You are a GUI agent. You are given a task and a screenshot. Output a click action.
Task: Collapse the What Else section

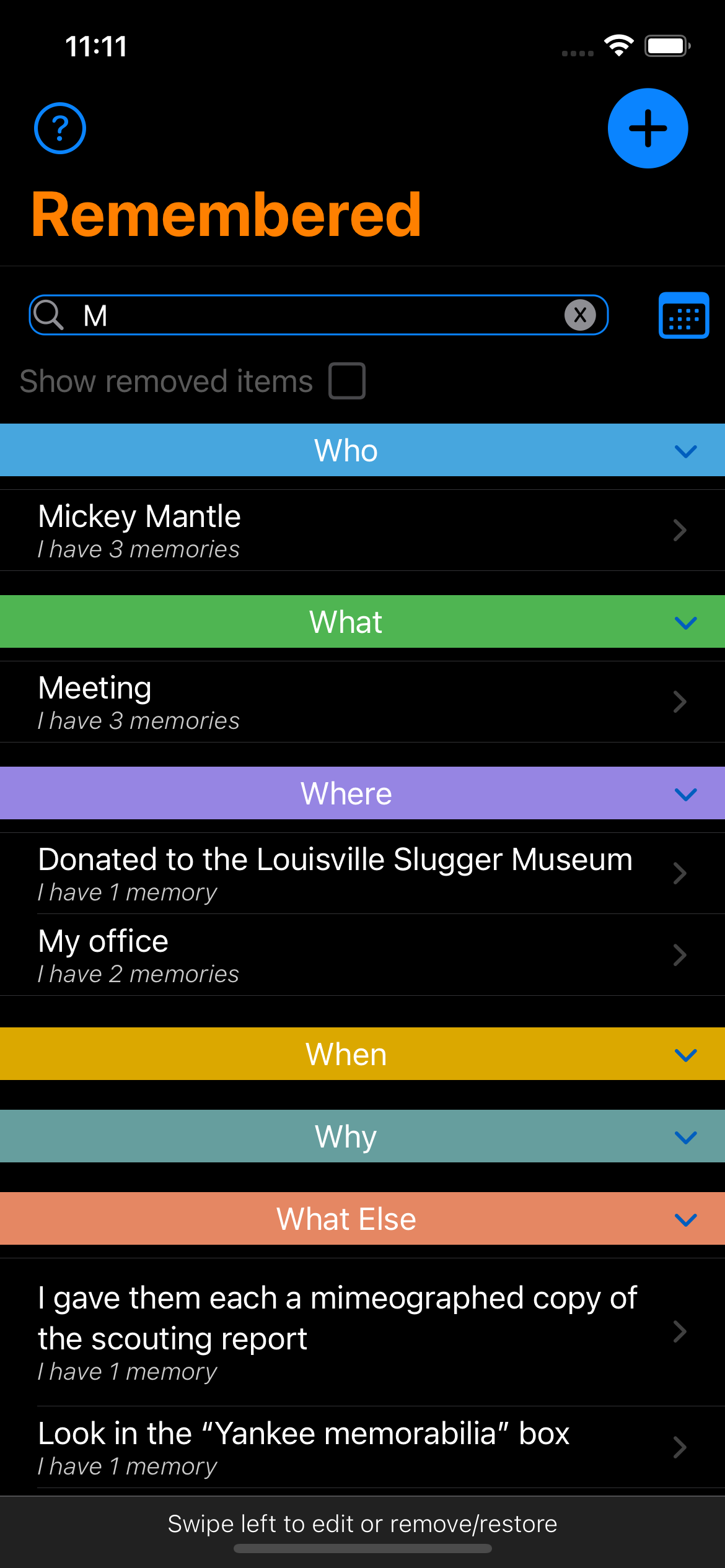pyautogui.click(x=685, y=1219)
